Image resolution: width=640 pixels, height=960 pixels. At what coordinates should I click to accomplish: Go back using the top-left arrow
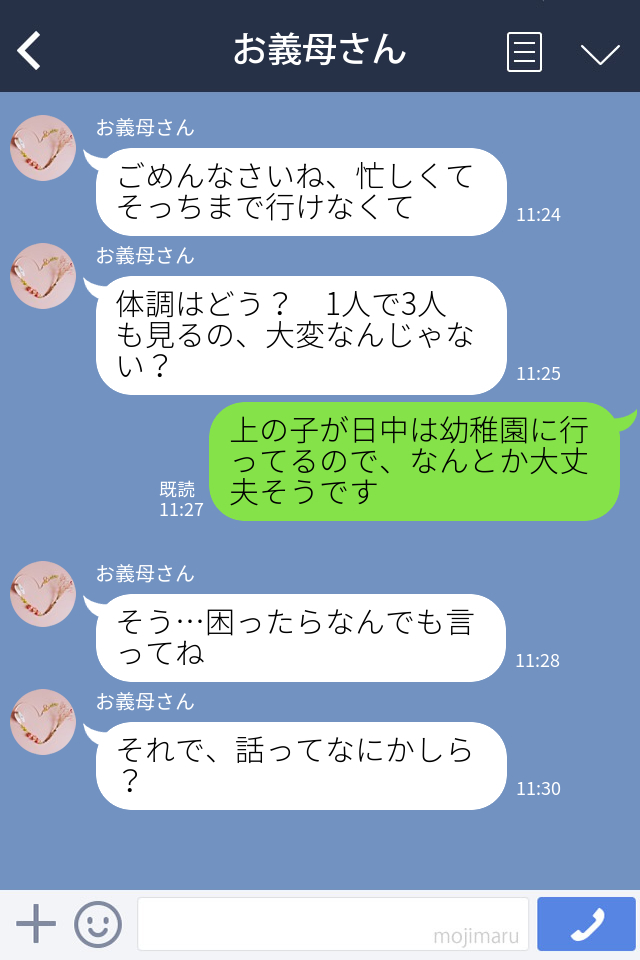point(30,50)
